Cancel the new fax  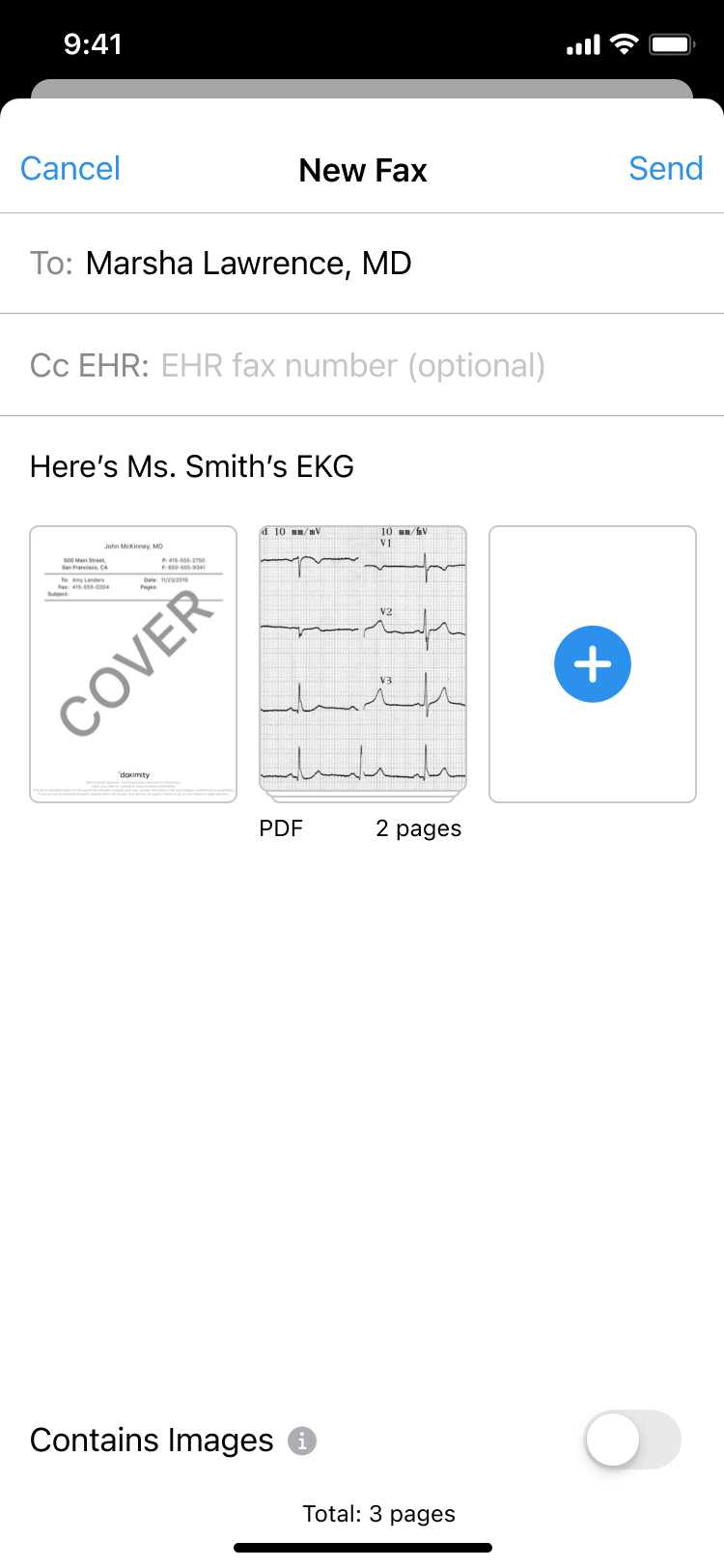70,169
